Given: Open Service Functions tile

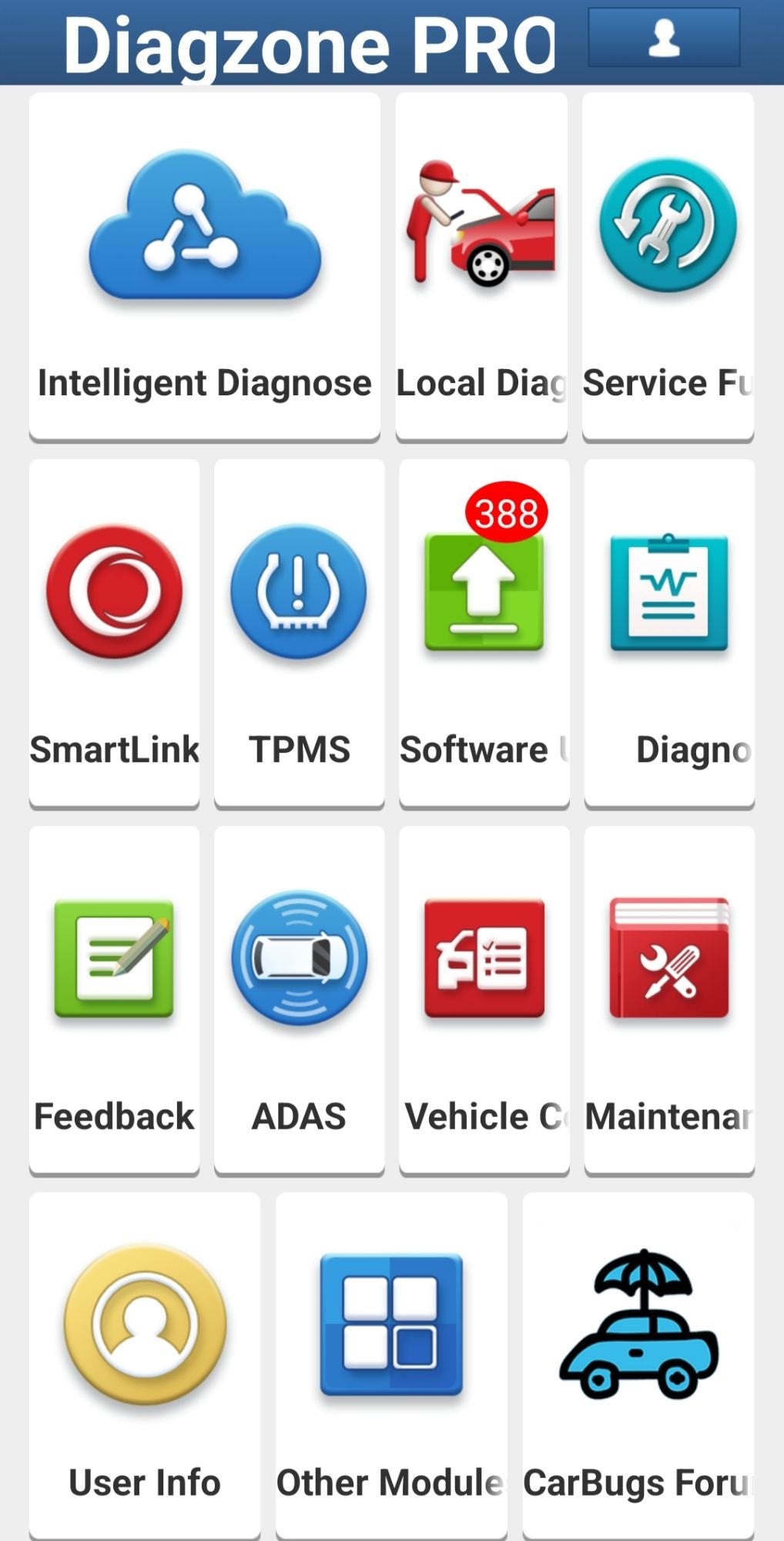Looking at the screenshot, I should [668, 266].
